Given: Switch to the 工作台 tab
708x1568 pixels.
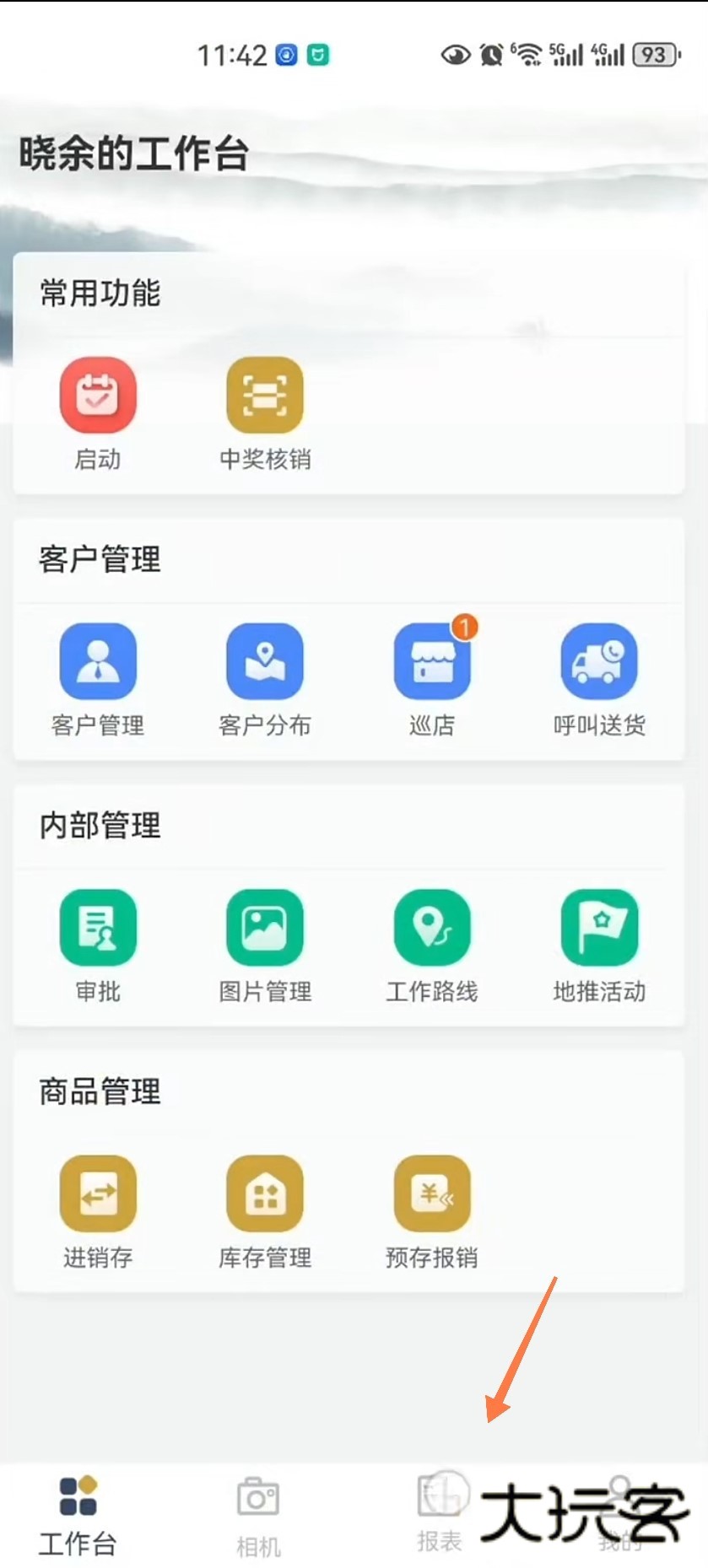Looking at the screenshot, I should [78, 1516].
